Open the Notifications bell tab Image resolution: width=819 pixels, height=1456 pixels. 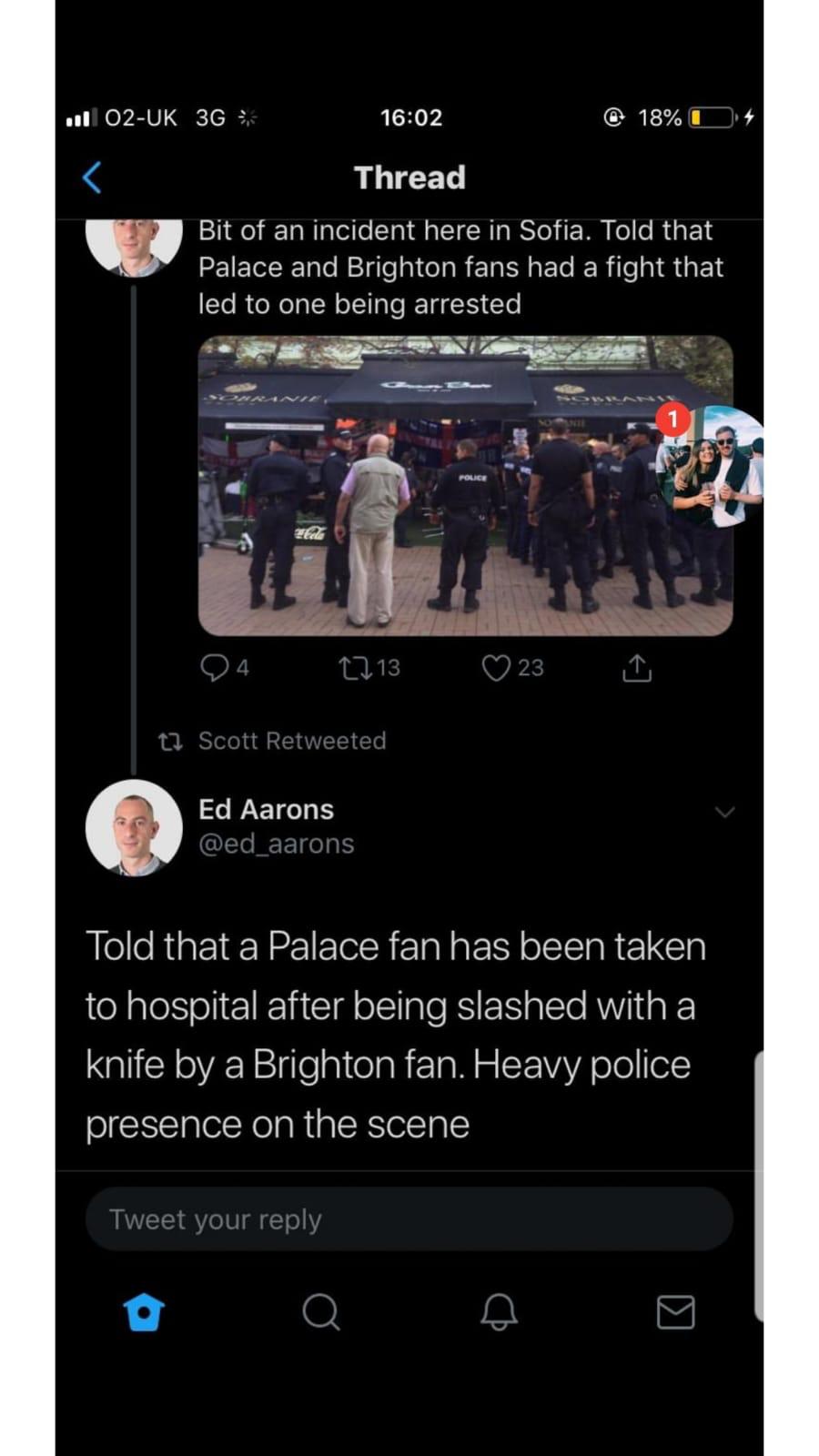(x=499, y=1312)
